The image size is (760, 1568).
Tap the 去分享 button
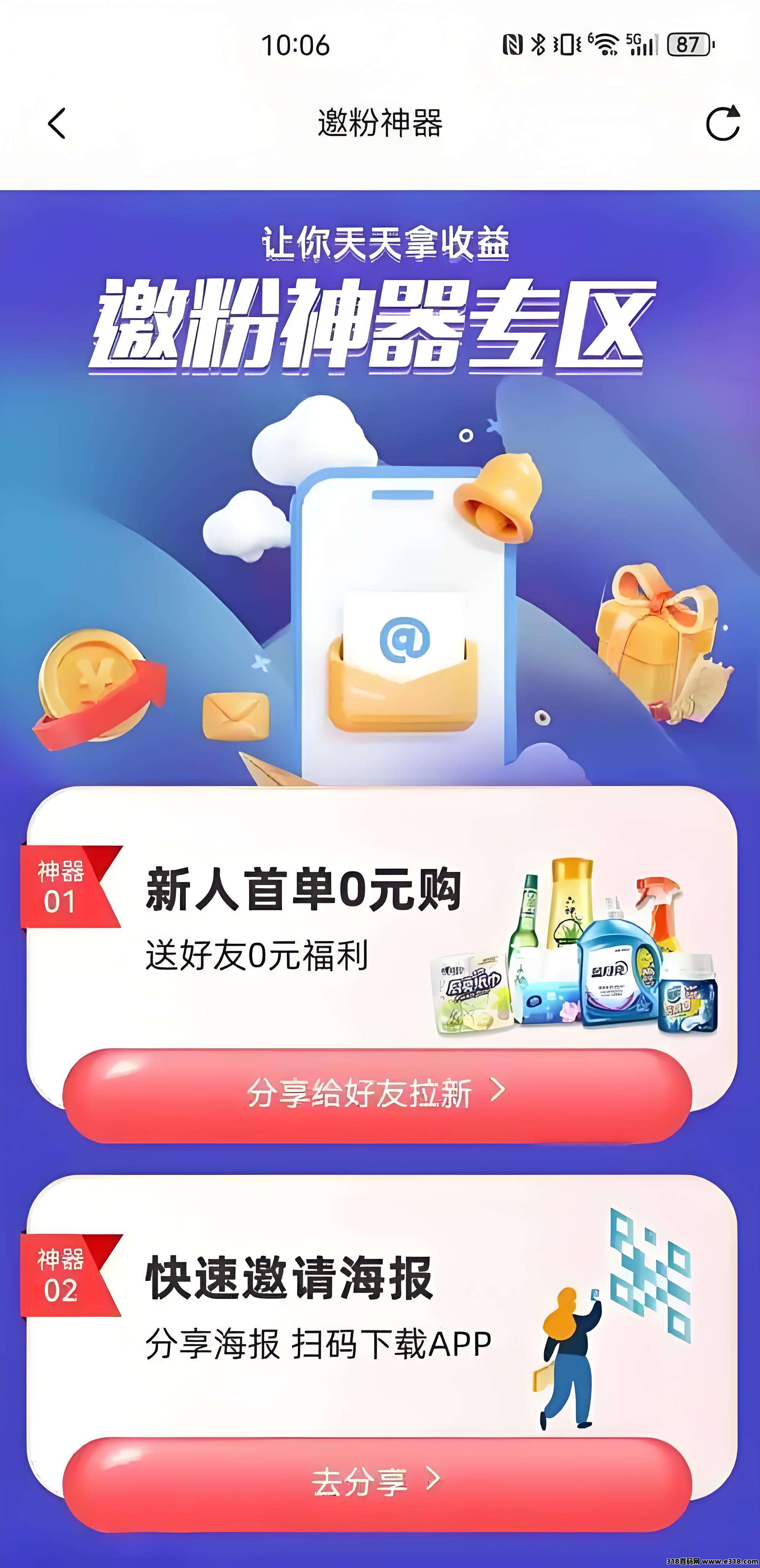click(377, 1482)
